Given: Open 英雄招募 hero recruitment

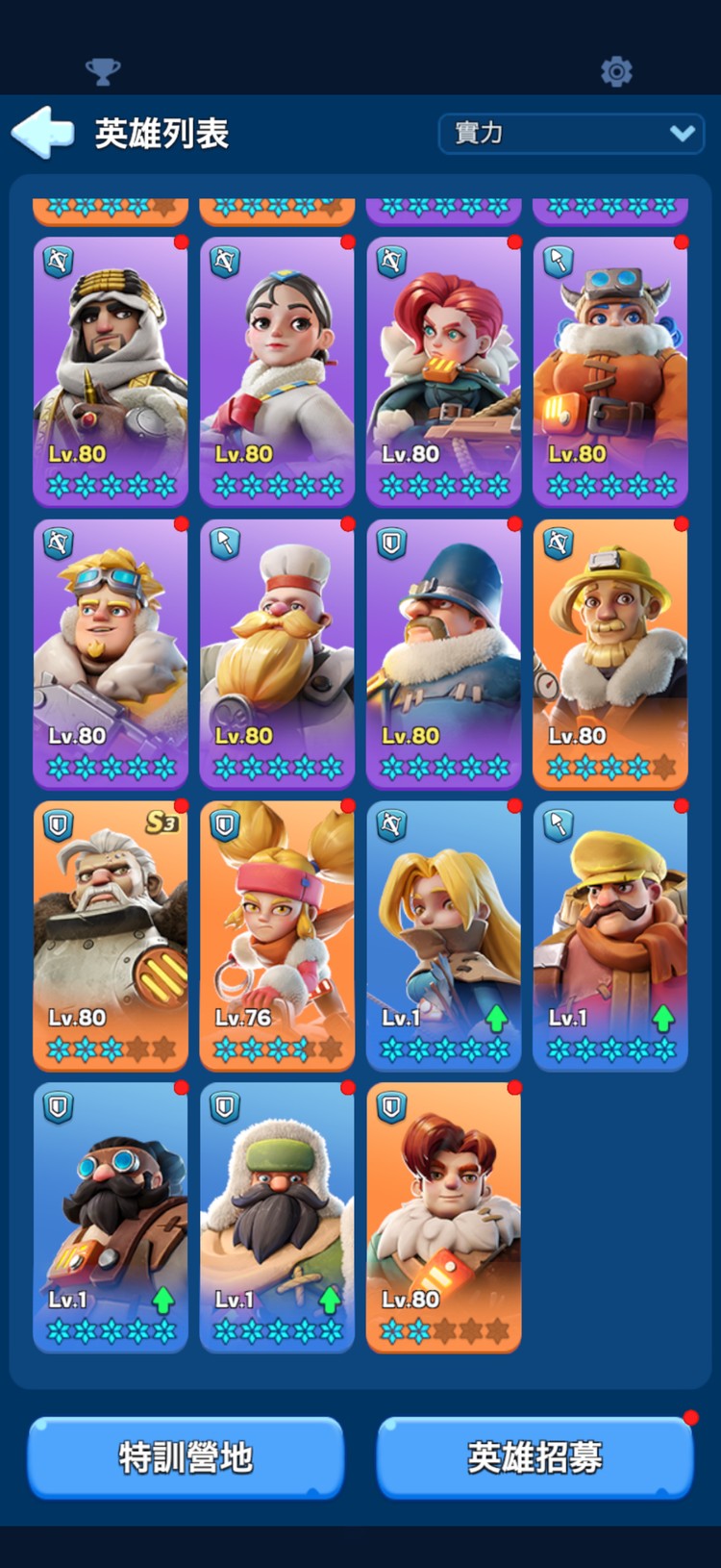Looking at the screenshot, I should 535,1456.
